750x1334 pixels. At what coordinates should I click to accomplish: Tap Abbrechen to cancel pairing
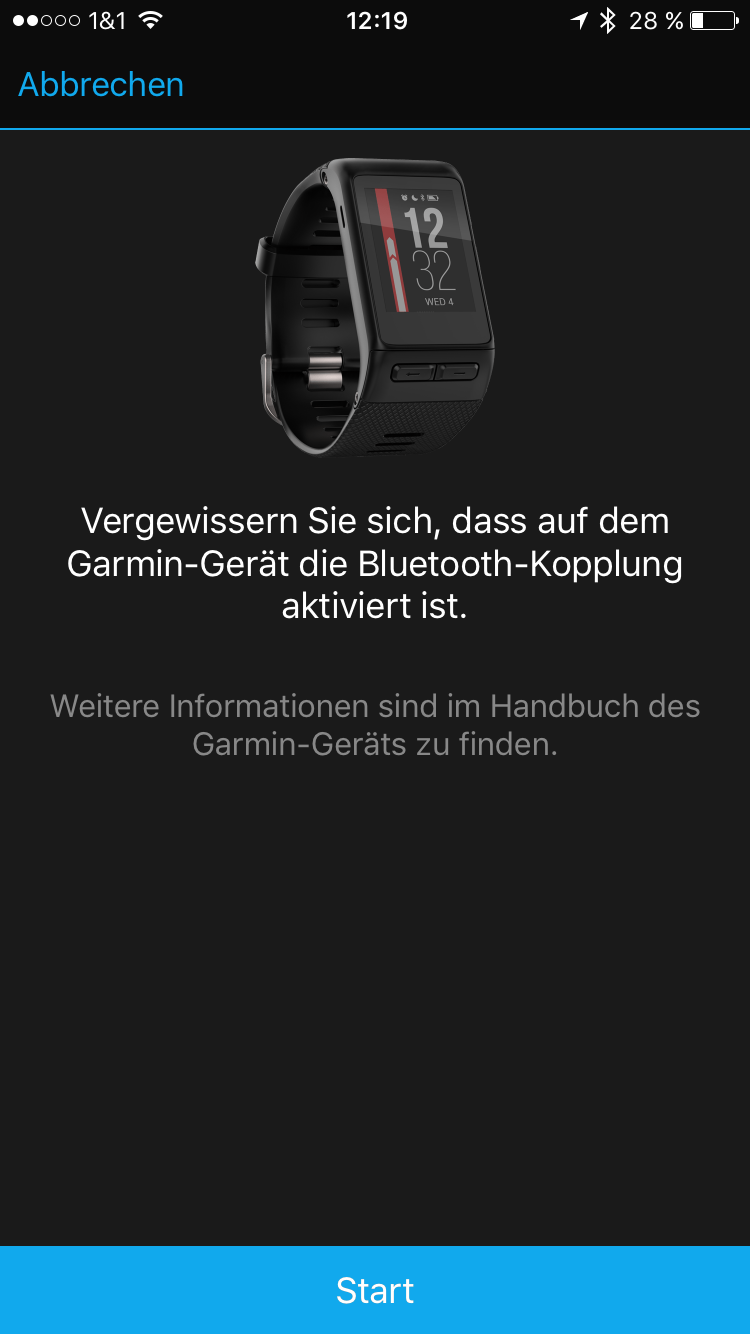[101, 85]
